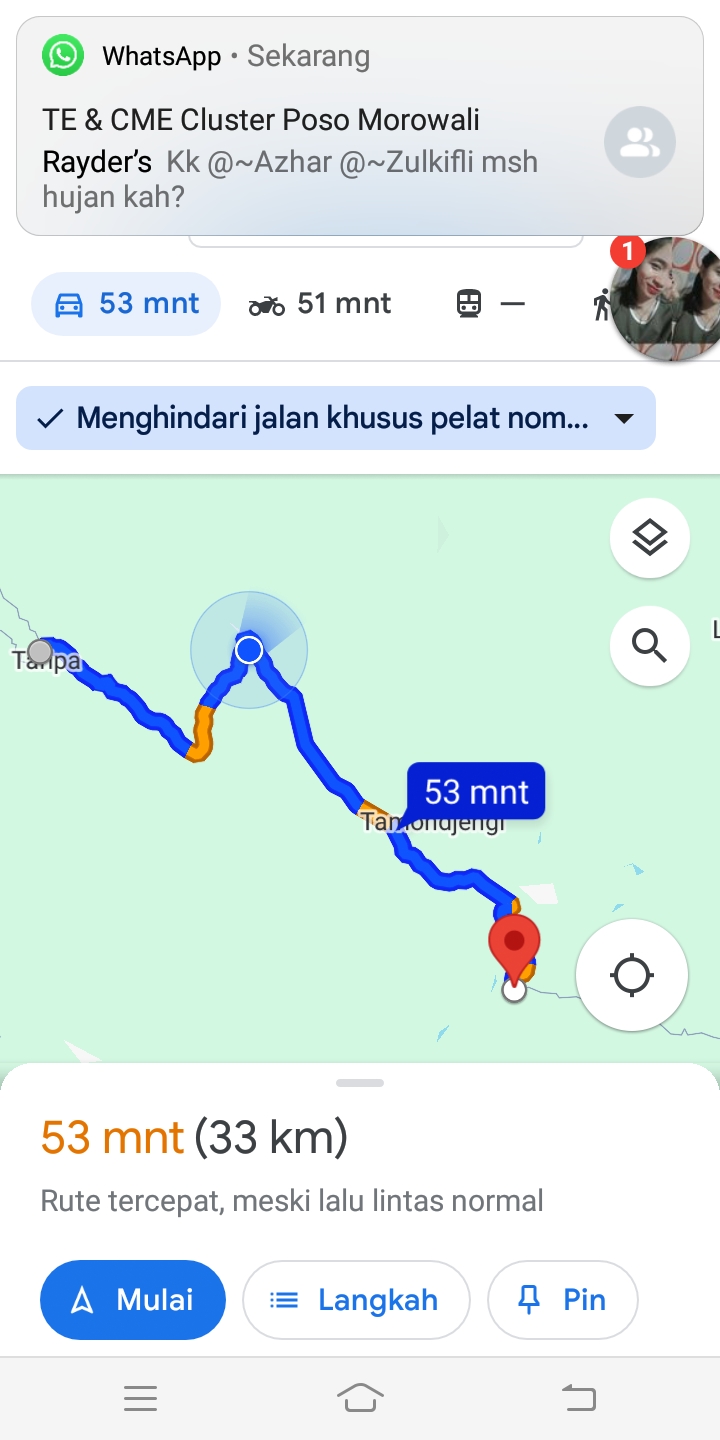Open the map layers button
The width and height of the screenshot is (720, 1440).
pos(650,538)
